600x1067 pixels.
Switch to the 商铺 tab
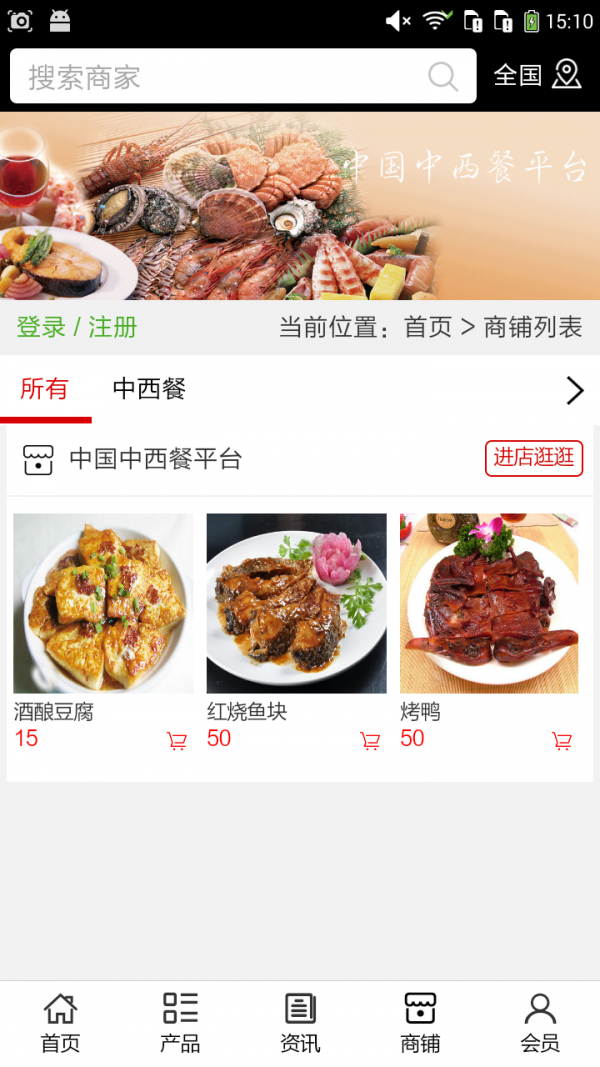420,1023
